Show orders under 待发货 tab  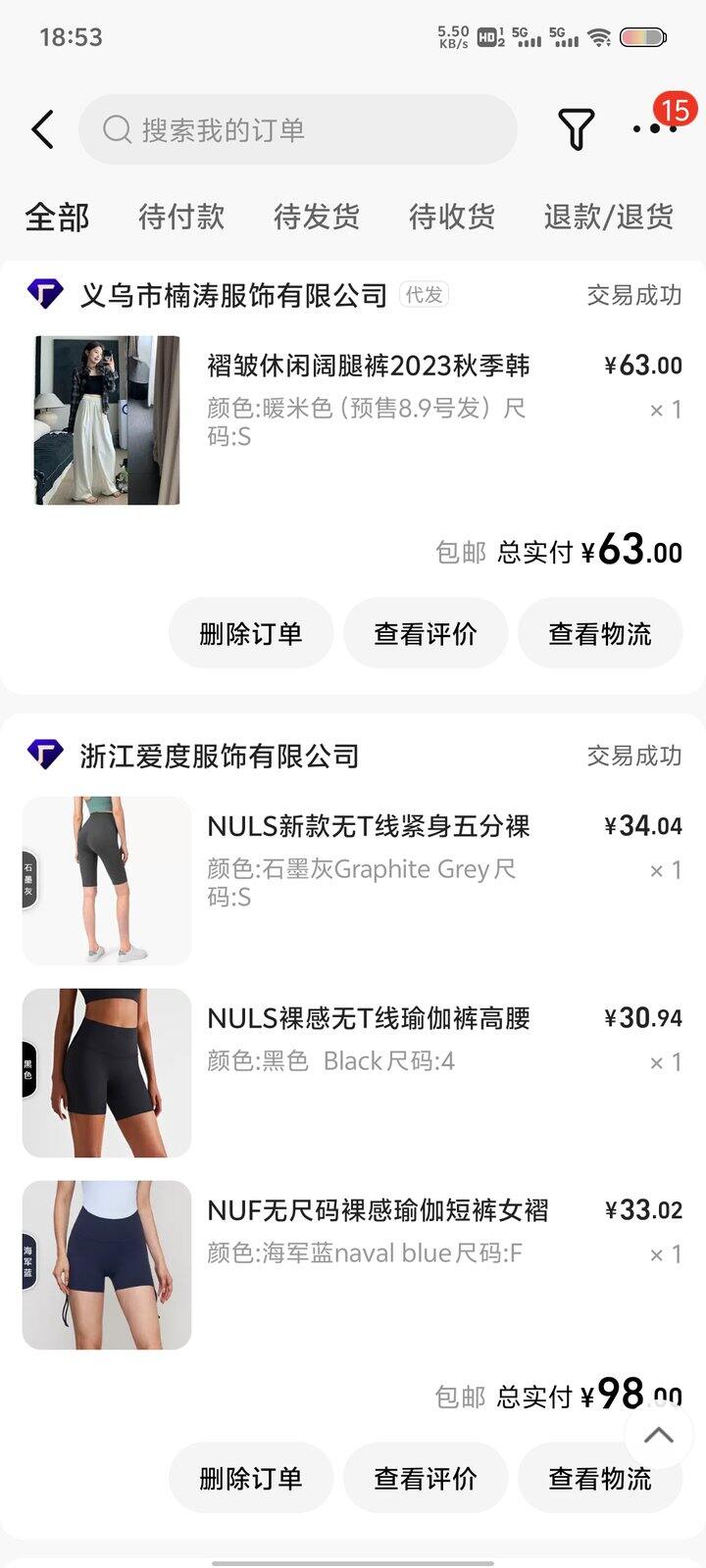pos(317,217)
